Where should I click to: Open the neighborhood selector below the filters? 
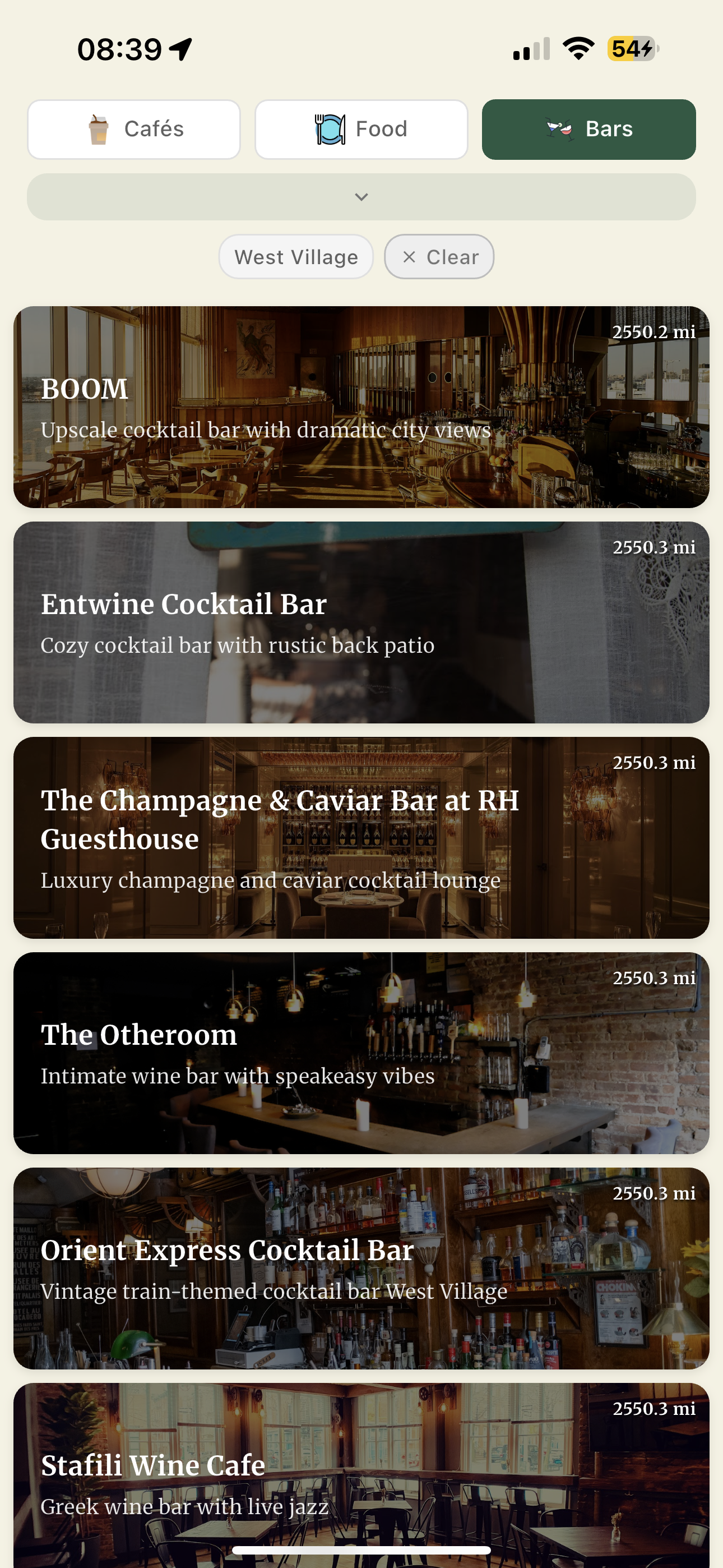pos(361,196)
